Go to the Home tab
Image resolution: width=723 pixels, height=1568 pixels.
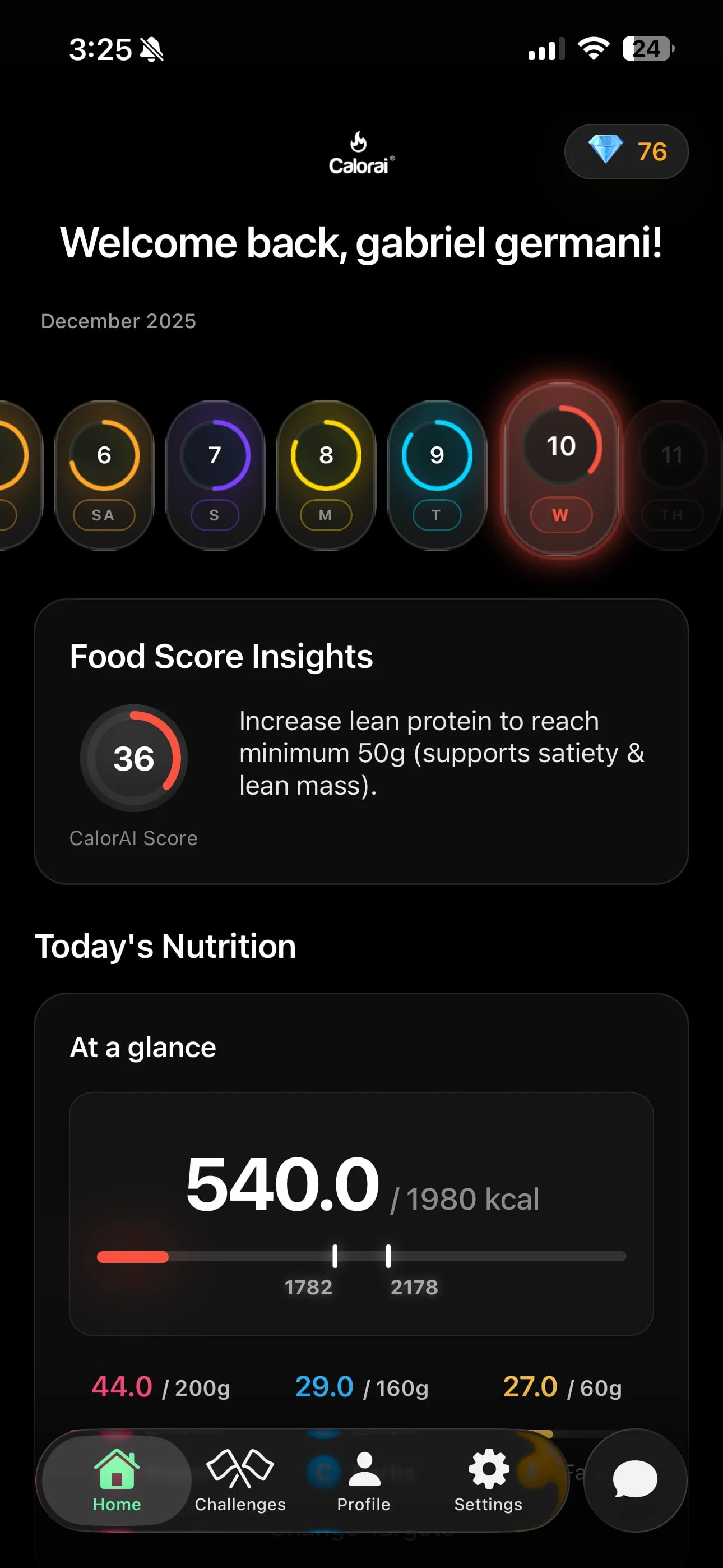(116, 1481)
